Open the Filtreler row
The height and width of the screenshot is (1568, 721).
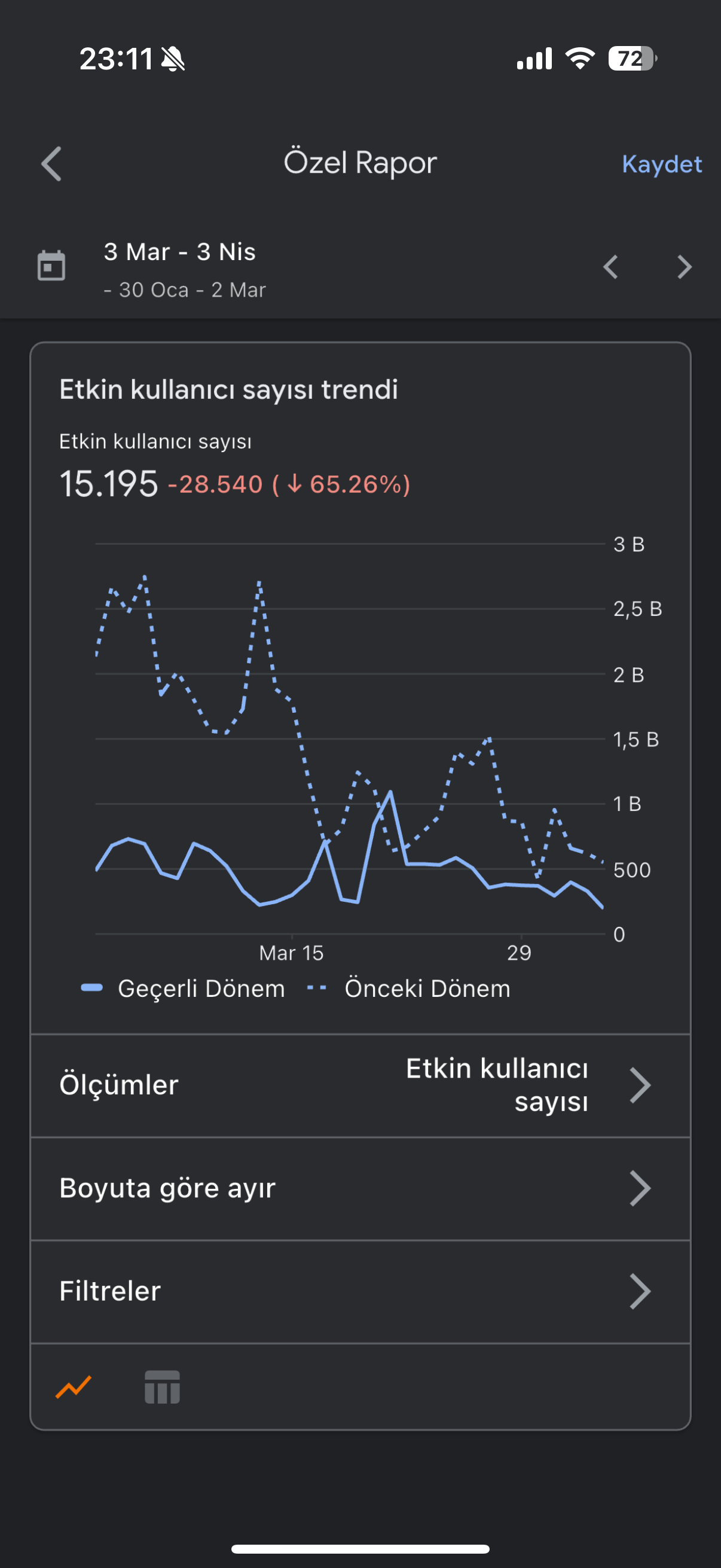pyautogui.click(x=360, y=1292)
